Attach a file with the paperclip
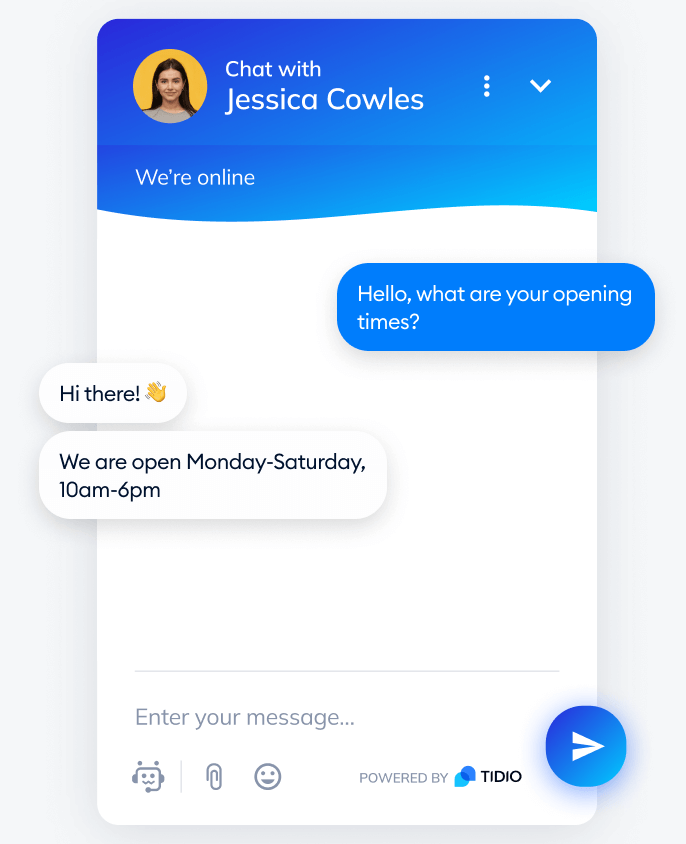The height and width of the screenshot is (844, 686). pos(214,776)
